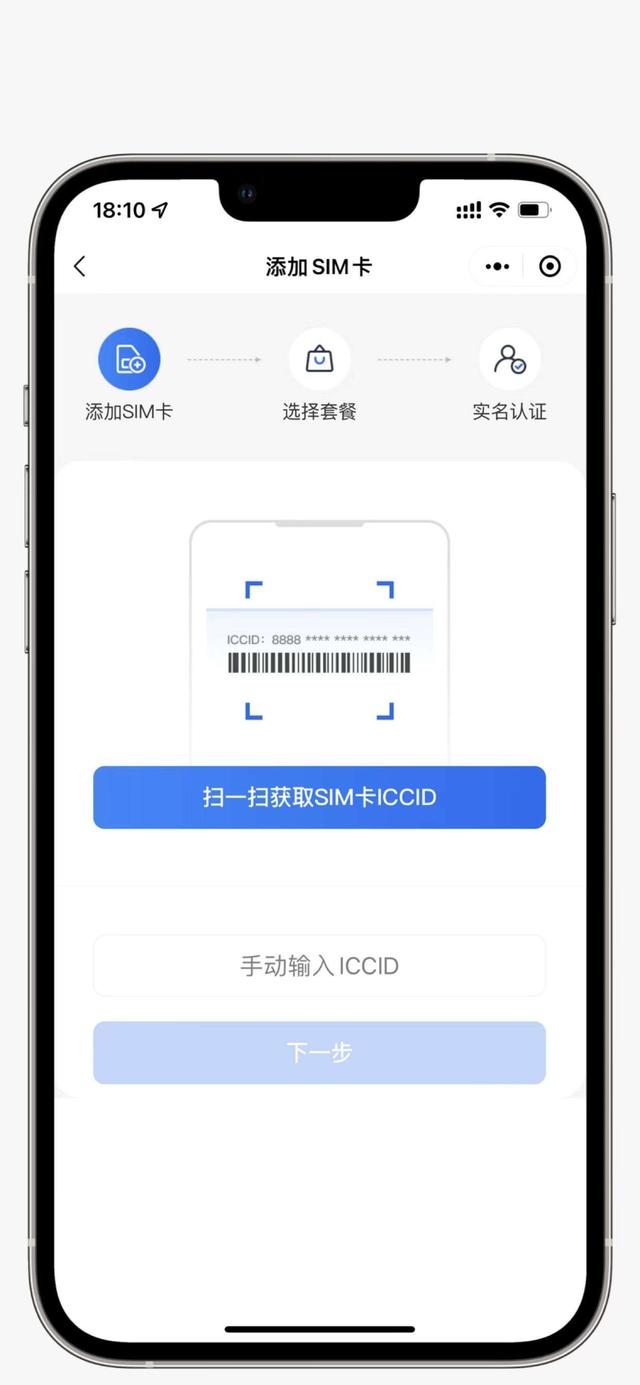The width and height of the screenshot is (640, 1385).
Task: Tap the 下一步 button
Action: pyautogui.click(x=319, y=1052)
